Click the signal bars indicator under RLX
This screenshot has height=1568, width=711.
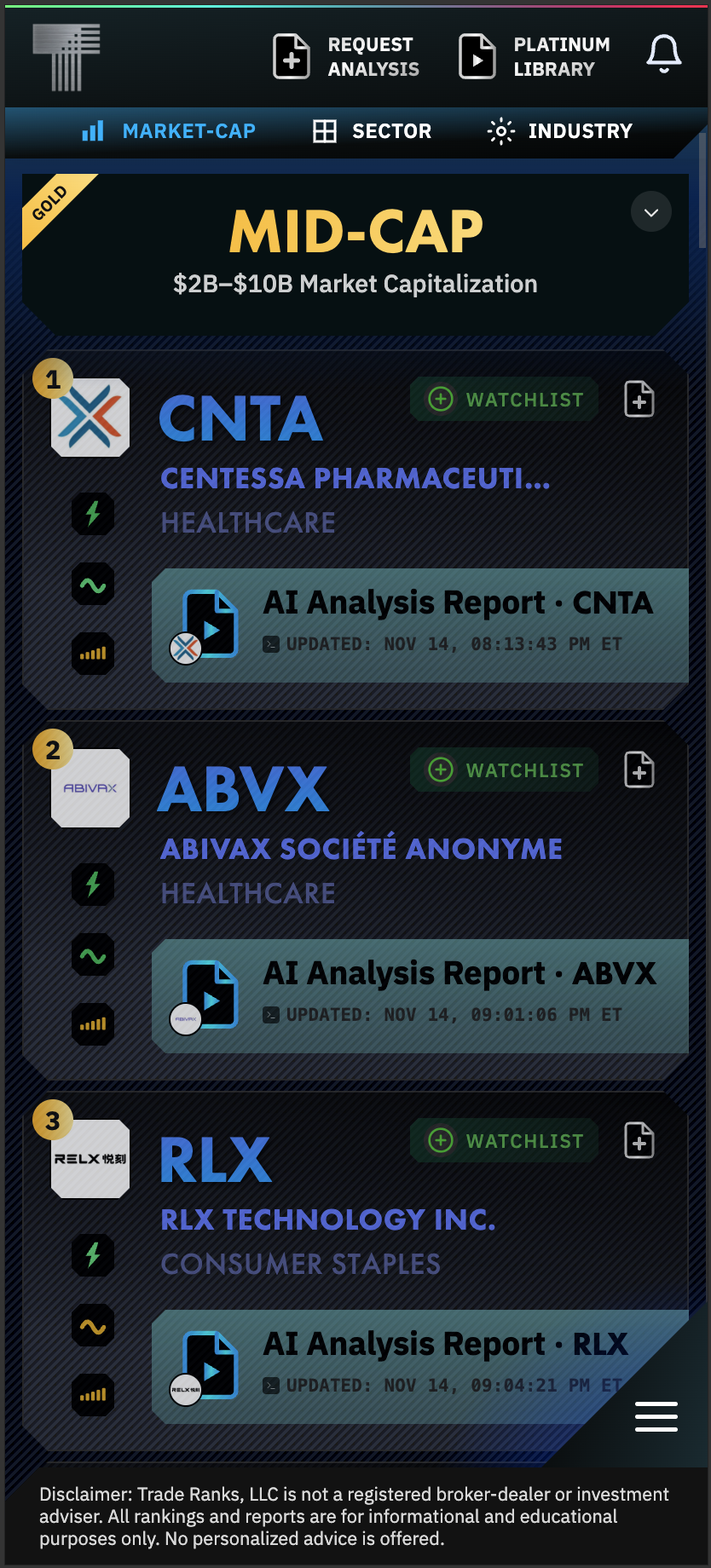(92, 1395)
